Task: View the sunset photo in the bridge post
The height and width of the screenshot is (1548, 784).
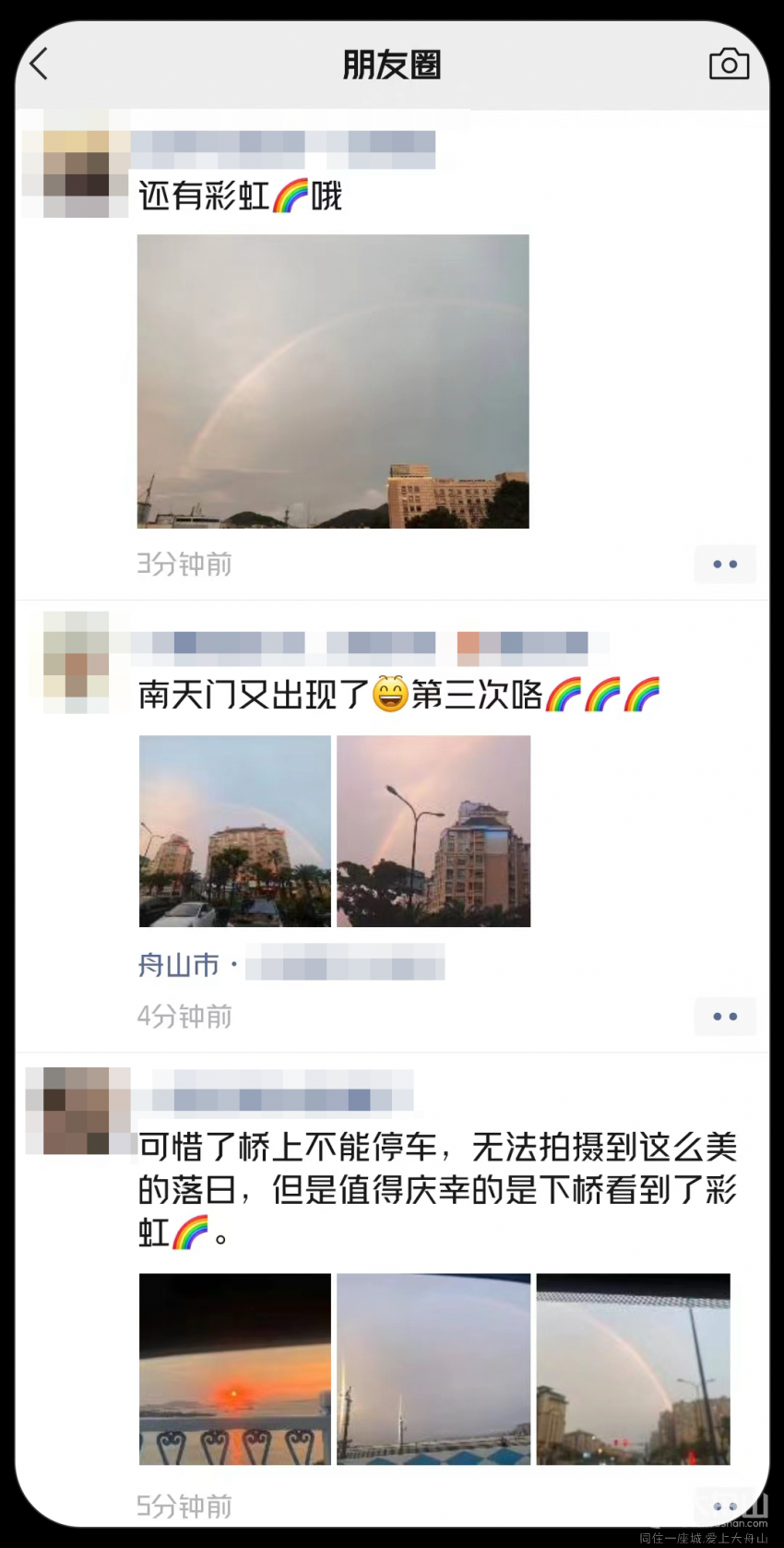Action: (x=234, y=1369)
